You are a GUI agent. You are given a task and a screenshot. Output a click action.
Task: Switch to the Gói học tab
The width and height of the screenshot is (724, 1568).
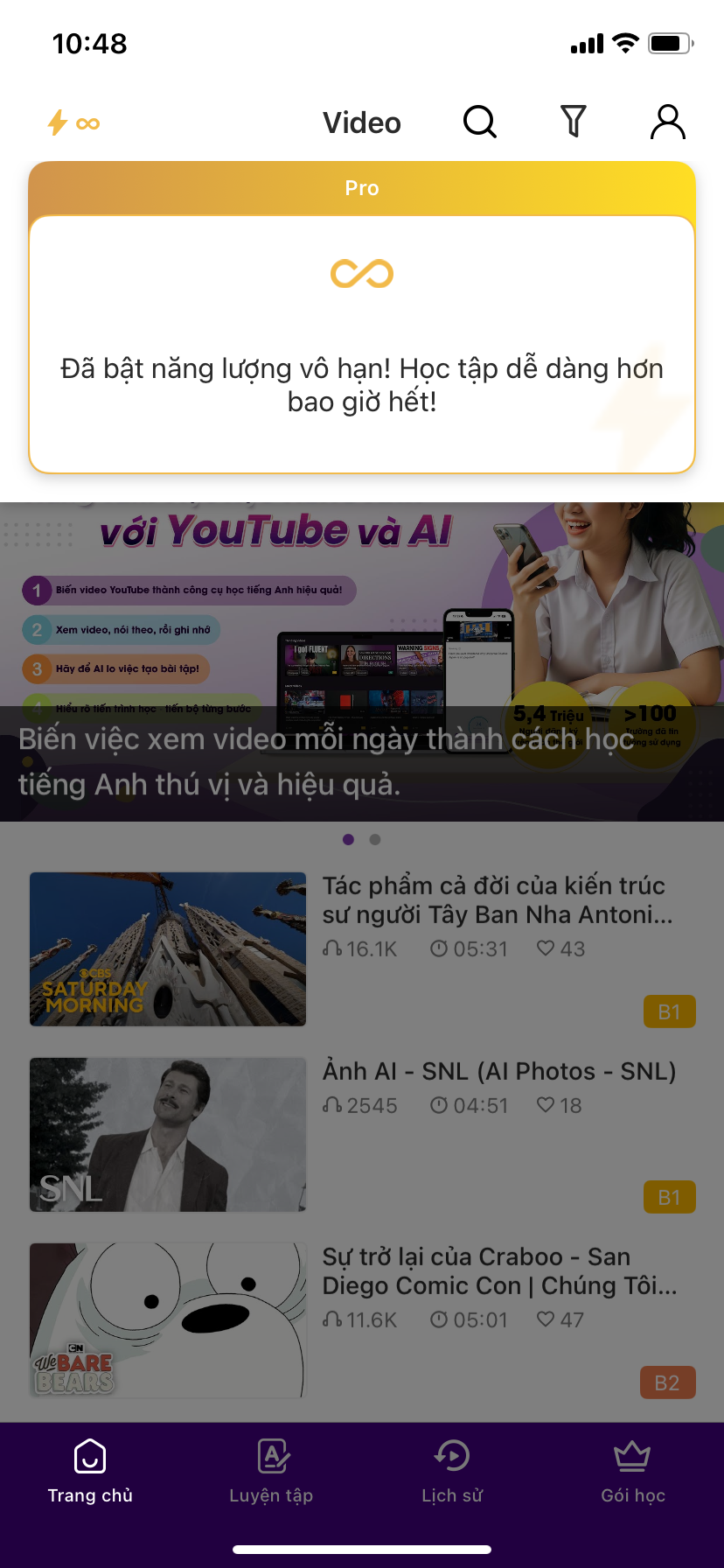pos(633,1472)
